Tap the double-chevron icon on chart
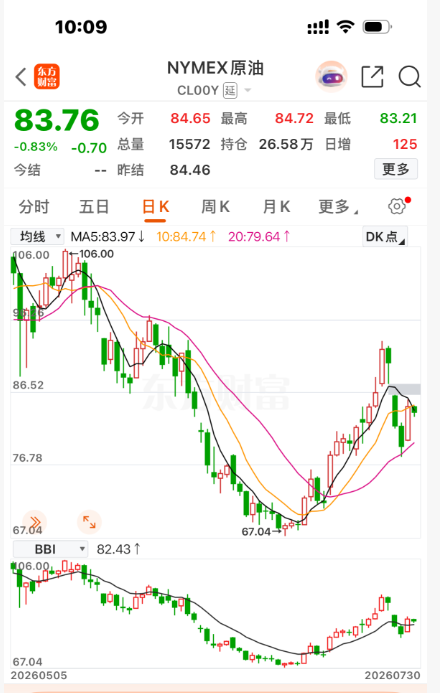The width and height of the screenshot is (440, 693). click(x=35, y=522)
